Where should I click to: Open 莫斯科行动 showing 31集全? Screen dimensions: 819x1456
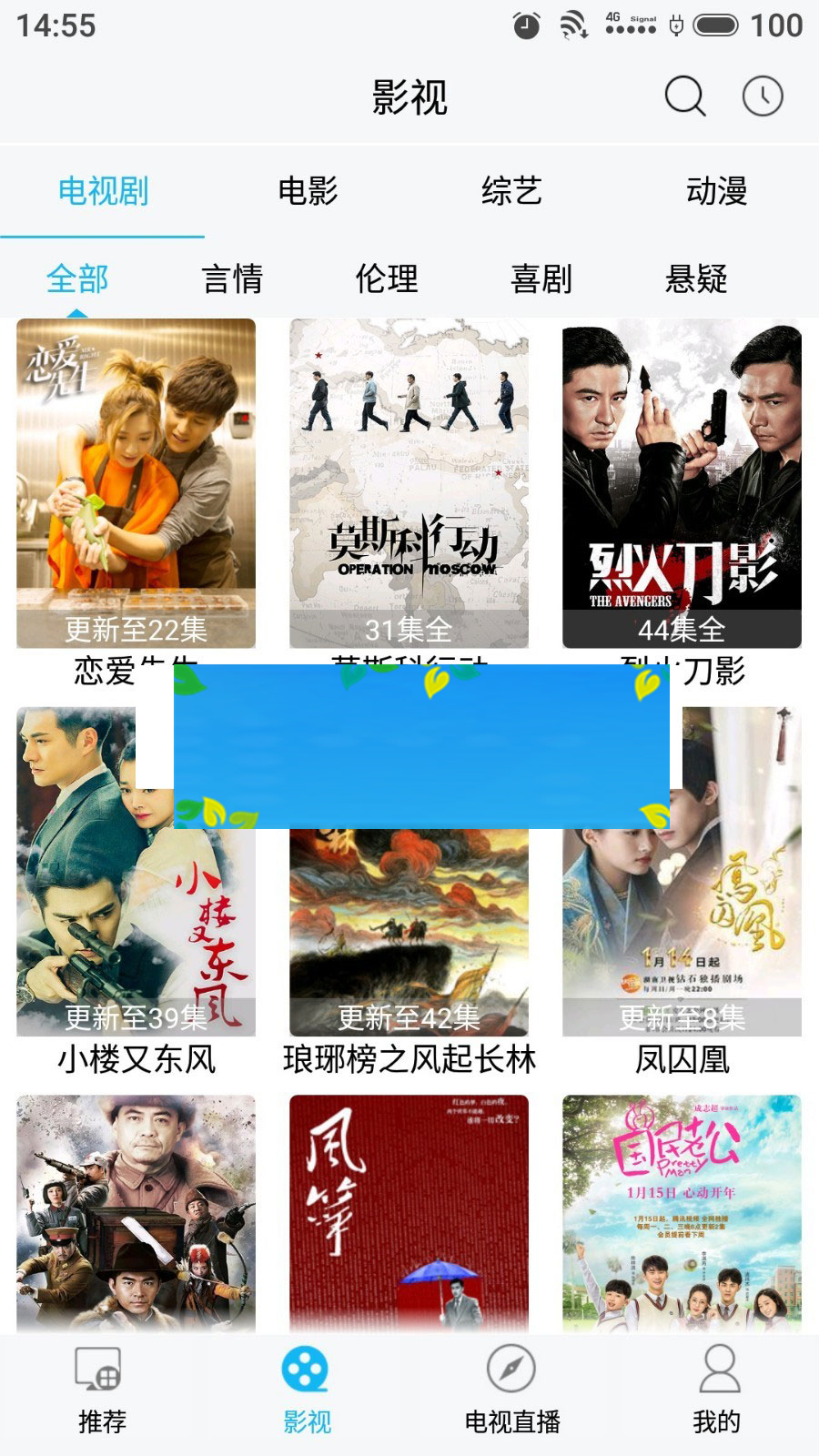(409, 482)
